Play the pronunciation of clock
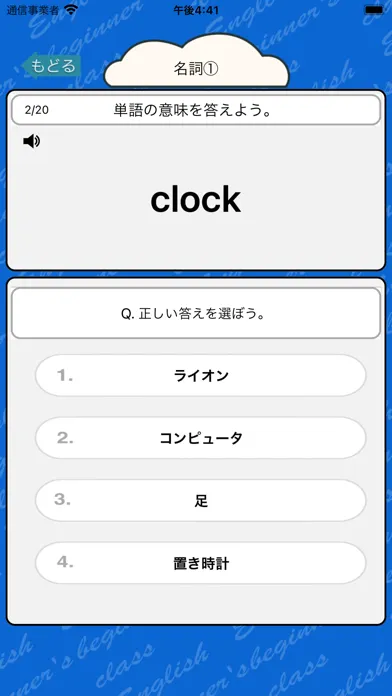This screenshot has height=696, width=392. tap(32, 142)
